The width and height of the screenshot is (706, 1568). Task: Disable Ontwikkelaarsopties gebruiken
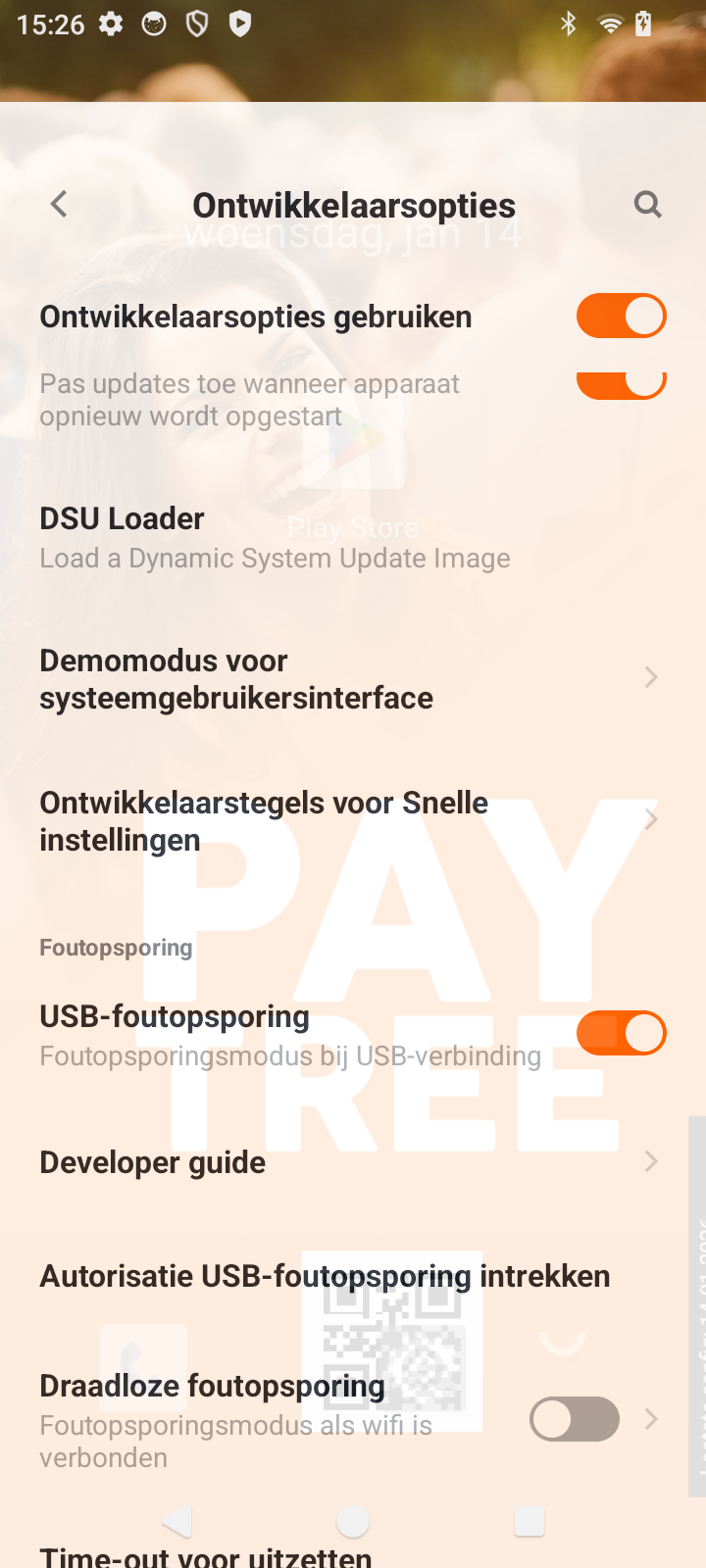click(x=622, y=316)
